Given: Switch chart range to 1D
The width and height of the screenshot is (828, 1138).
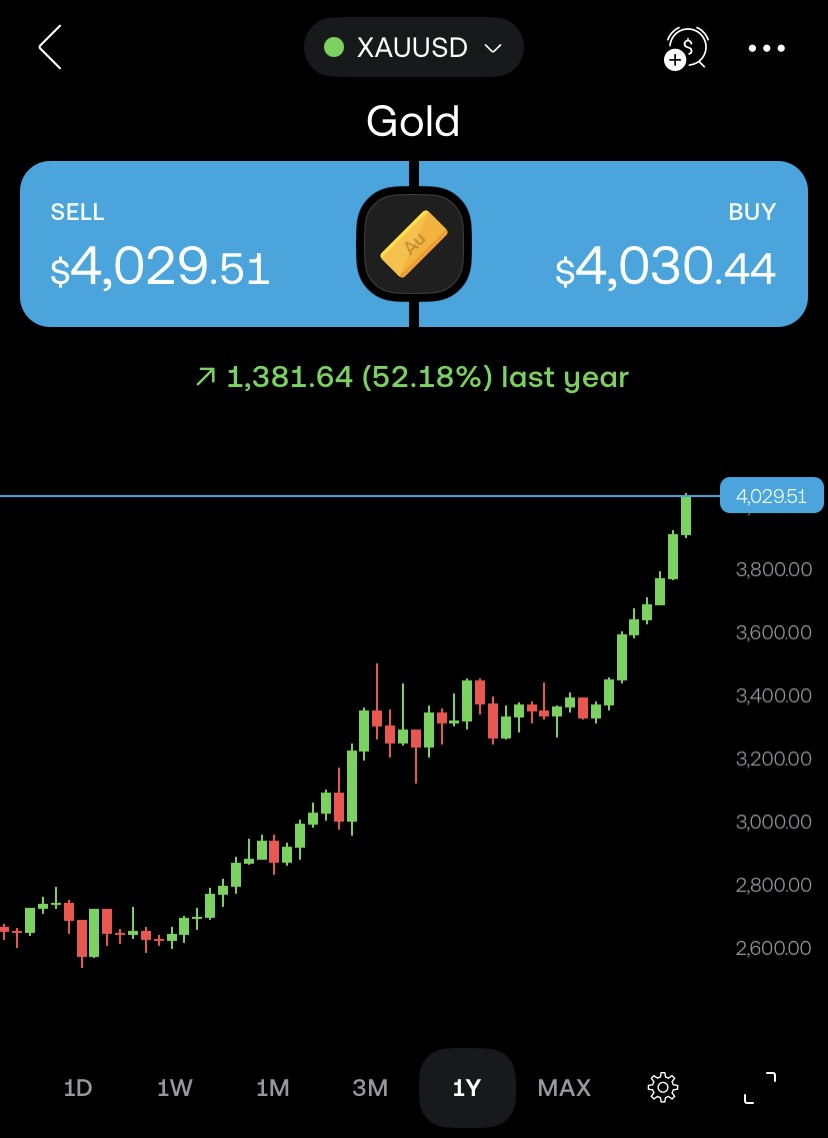Looking at the screenshot, I should [x=78, y=1087].
